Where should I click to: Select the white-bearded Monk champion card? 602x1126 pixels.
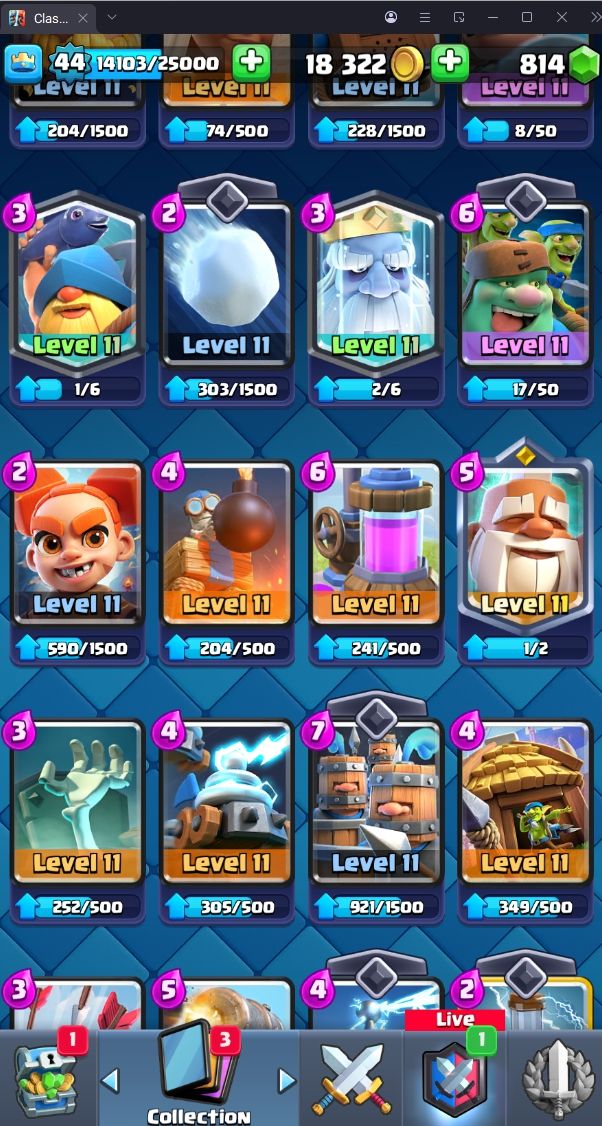pos(525,548)
